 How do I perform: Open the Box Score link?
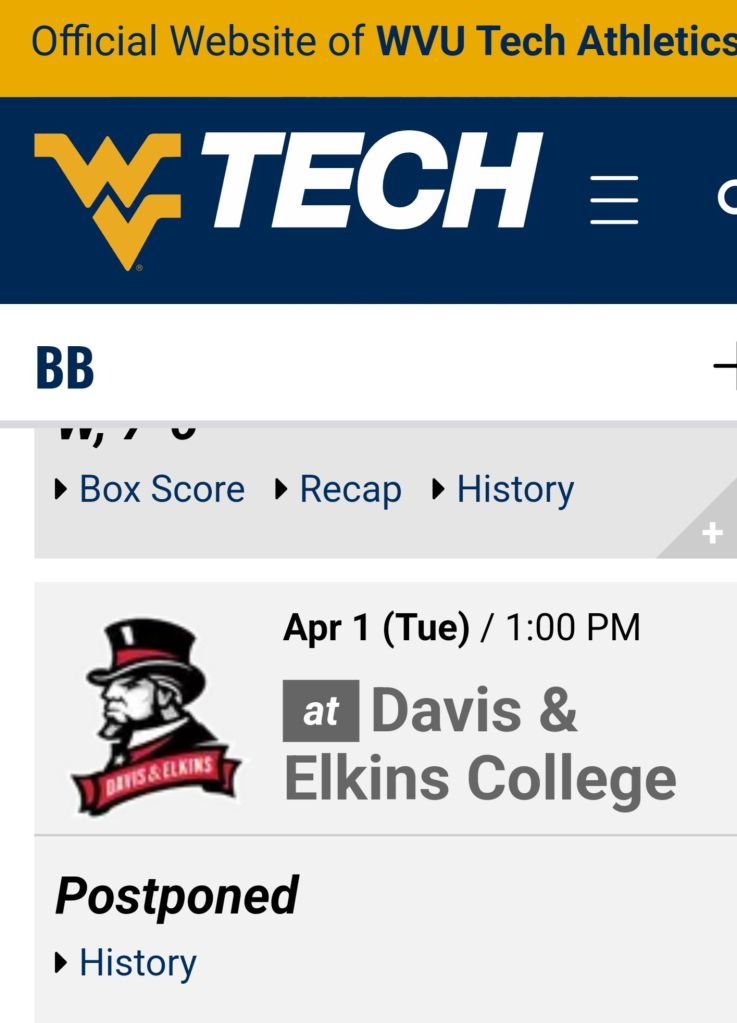coord(161,489)
